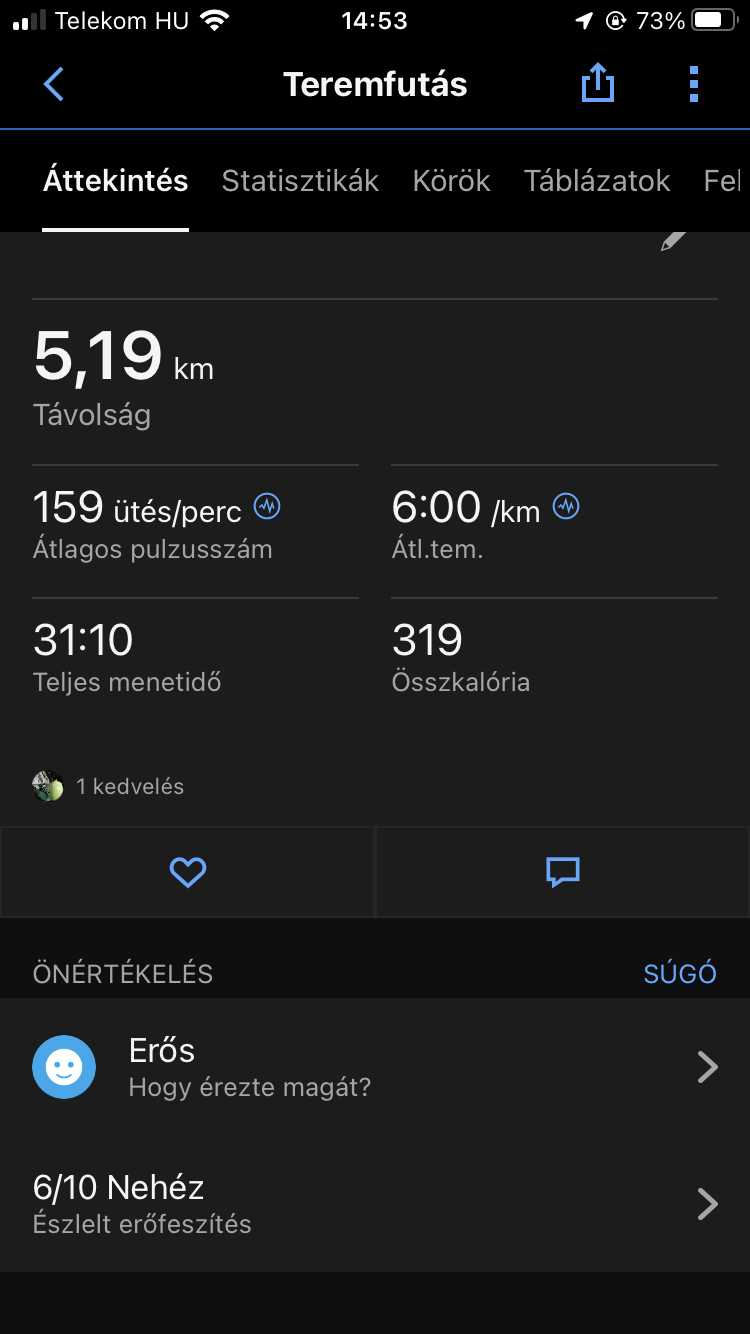Go back from Teremfutás screen
750x1334 pixels.
pyautogui.click(x=54, y=84)
